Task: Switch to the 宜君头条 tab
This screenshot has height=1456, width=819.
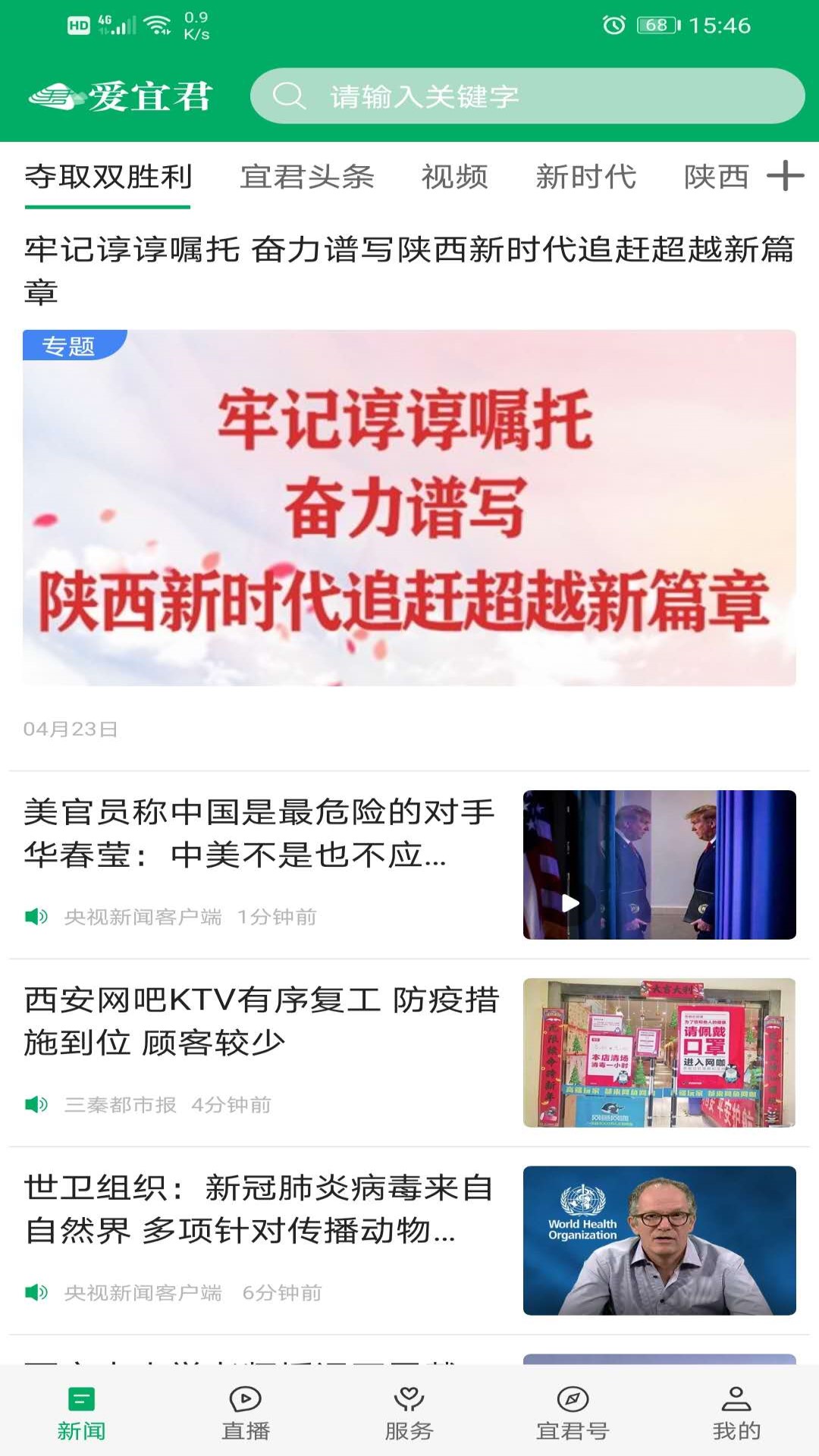Action: pos(307,177)
